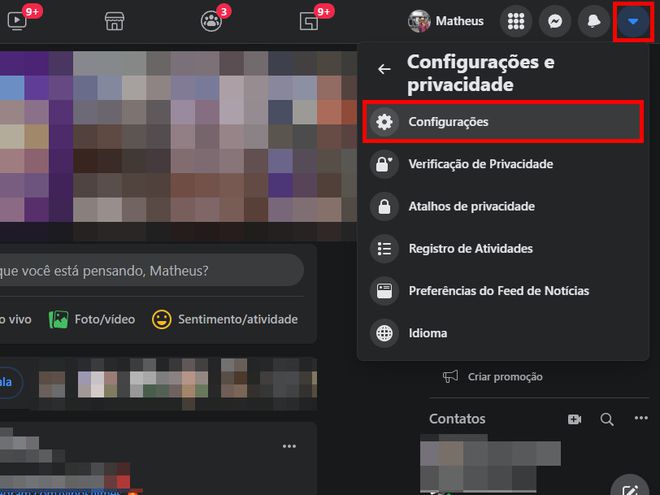Open the notifications bell
The image size is (660, 495).
594,21
